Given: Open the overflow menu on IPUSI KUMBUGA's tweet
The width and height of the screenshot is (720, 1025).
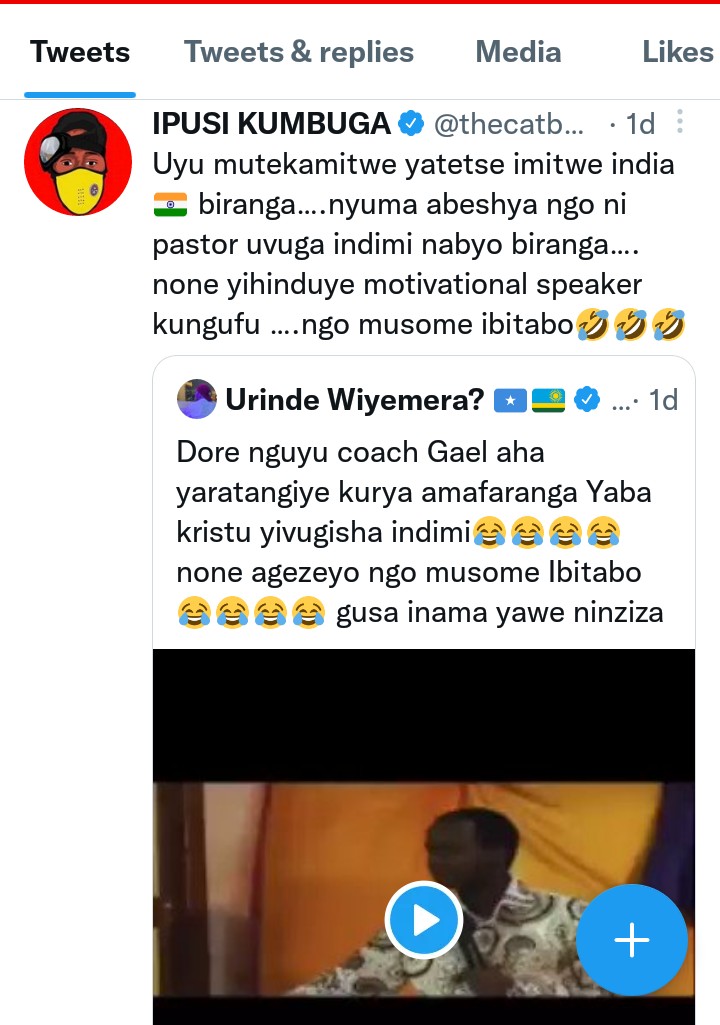Looking at the screenshot, I should (680, 123).
